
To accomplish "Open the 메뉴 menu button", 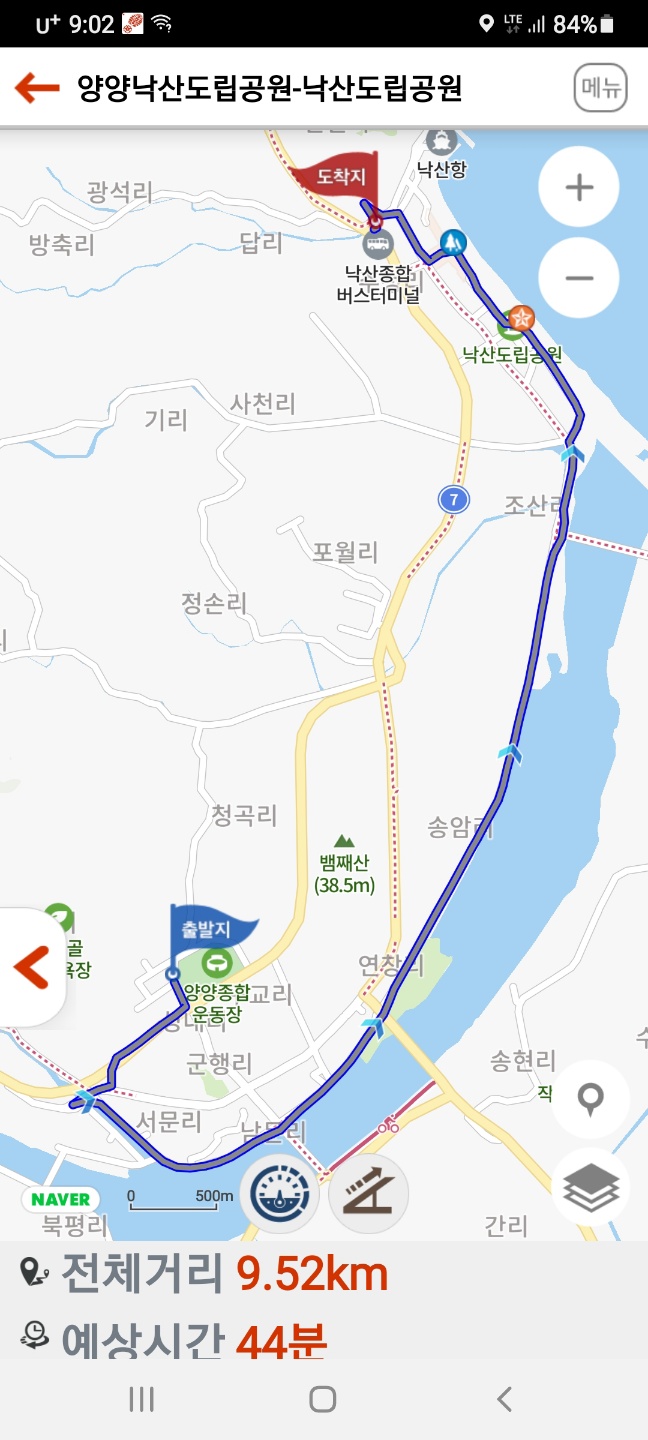I will [x=600, y=89].
